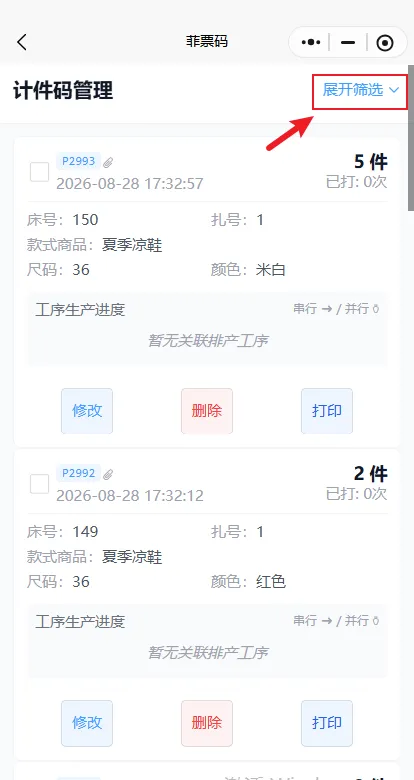Open the mini program three-dot menu

(x=311, y=43)
